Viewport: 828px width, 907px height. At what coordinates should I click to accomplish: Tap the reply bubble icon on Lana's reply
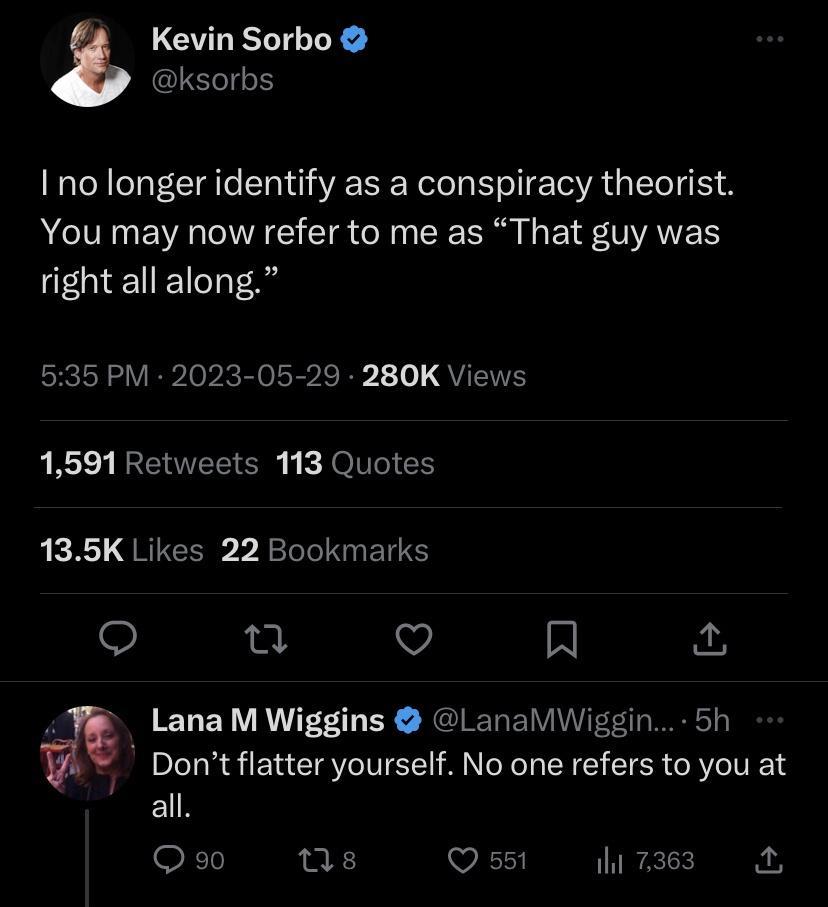coord(168,860)
